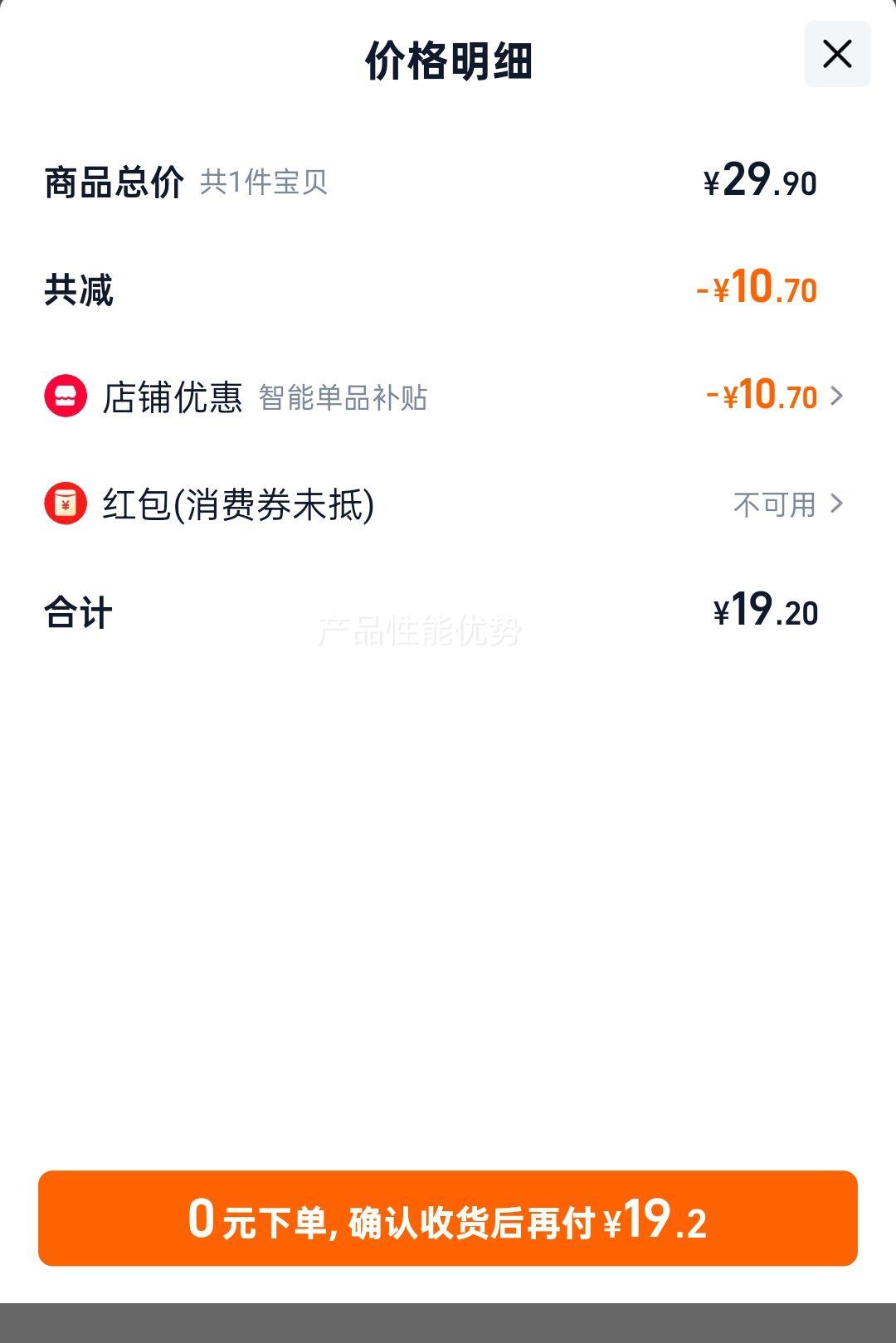Place order with 0元下单 button
The height and width of the screenshot is (1343, 896).
click(448, 1219)
